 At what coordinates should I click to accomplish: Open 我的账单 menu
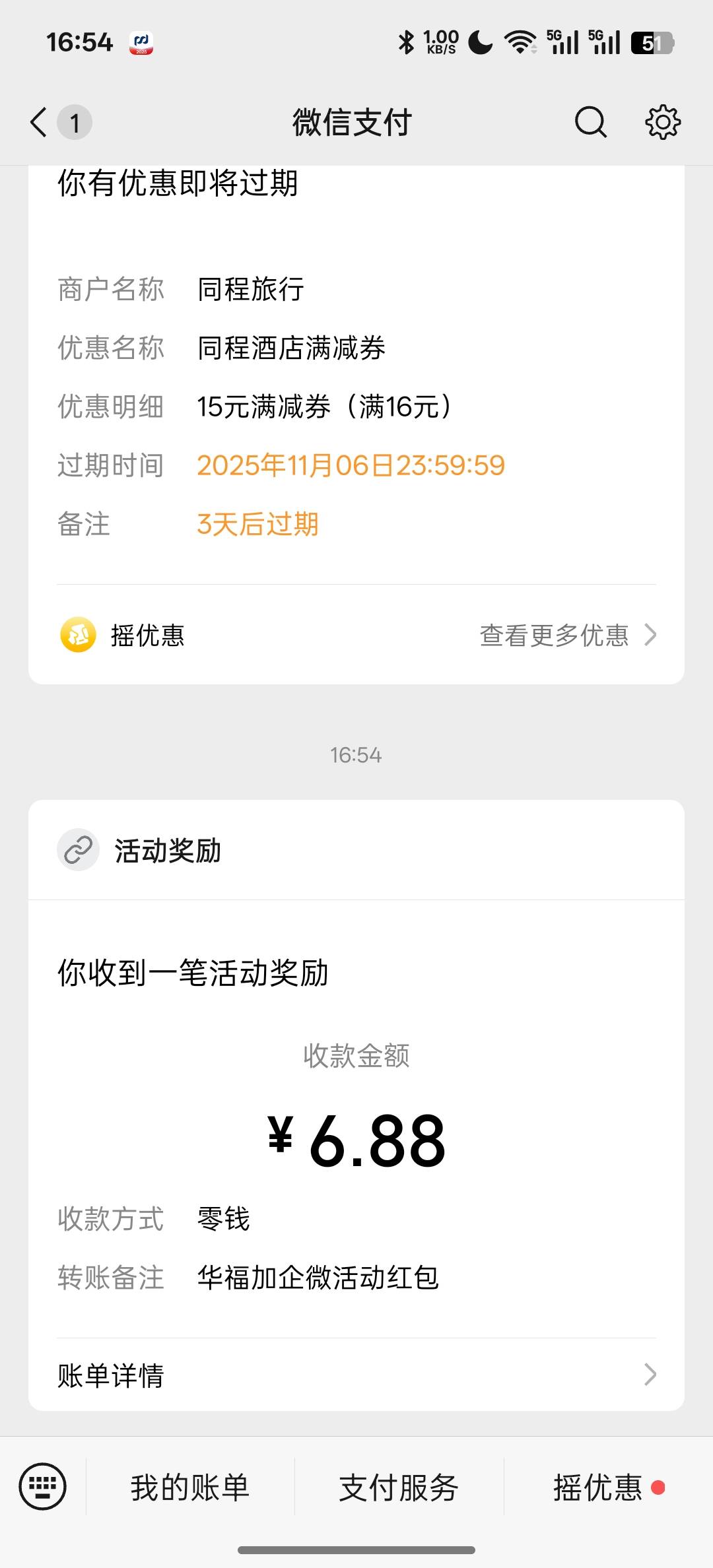pyautogui.click(x=190, y=1487)
